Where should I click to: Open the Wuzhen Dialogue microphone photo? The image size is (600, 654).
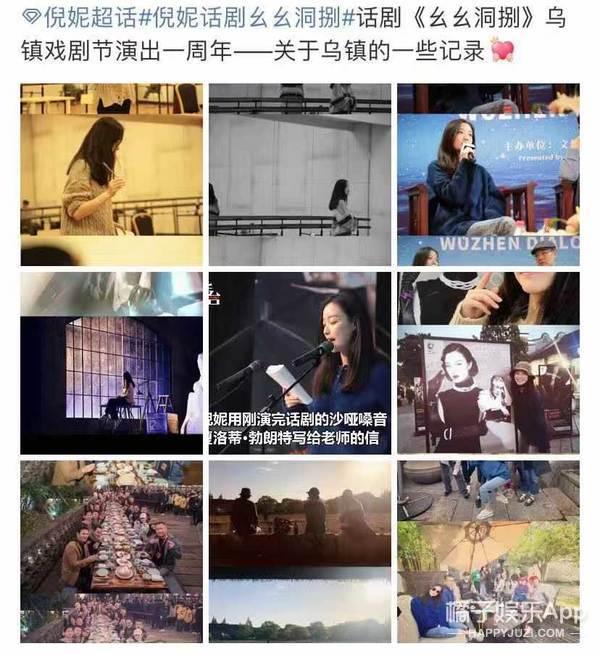click(x=487, y=174)
